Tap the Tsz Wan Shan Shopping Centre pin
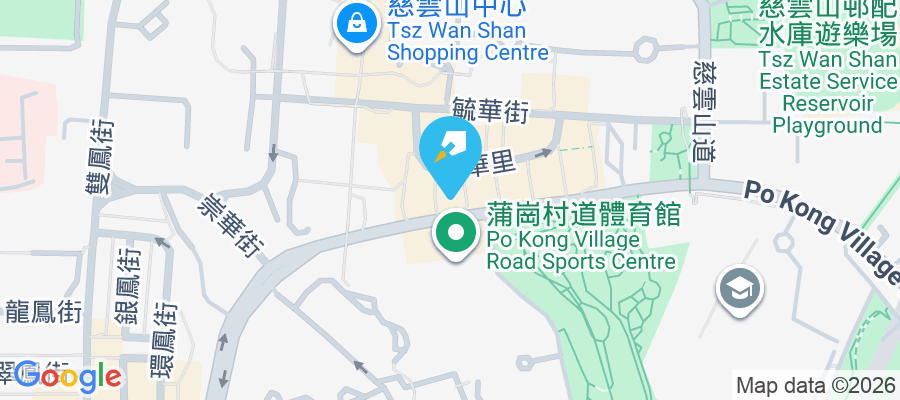This screenshot has width=900, height=400. tap(355, 27)
